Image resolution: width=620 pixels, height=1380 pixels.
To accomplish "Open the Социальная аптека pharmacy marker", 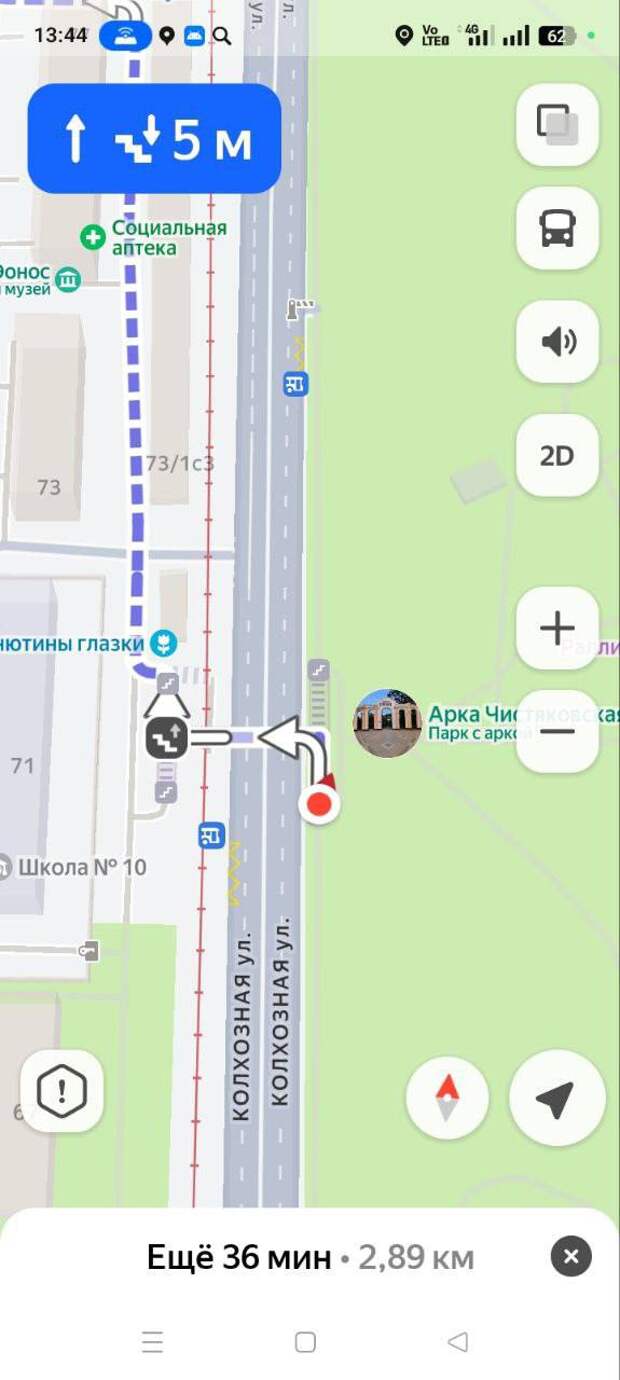I will click(154, 238).
